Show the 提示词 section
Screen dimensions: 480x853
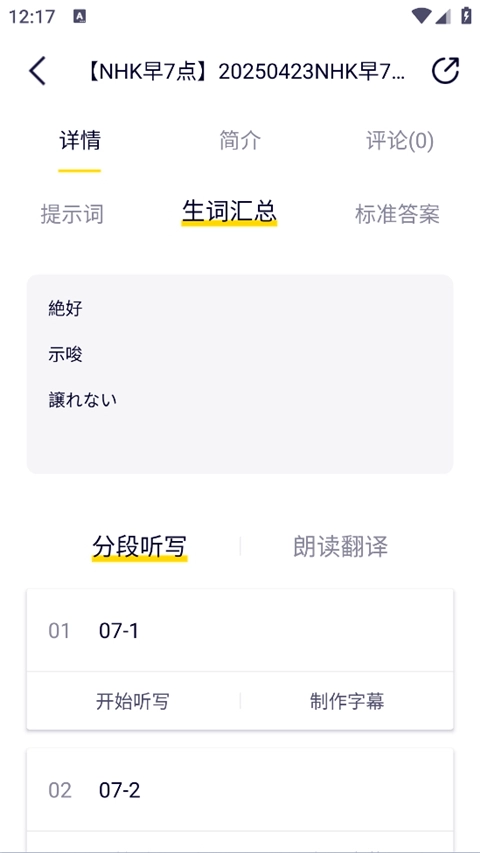pos(72,214)
